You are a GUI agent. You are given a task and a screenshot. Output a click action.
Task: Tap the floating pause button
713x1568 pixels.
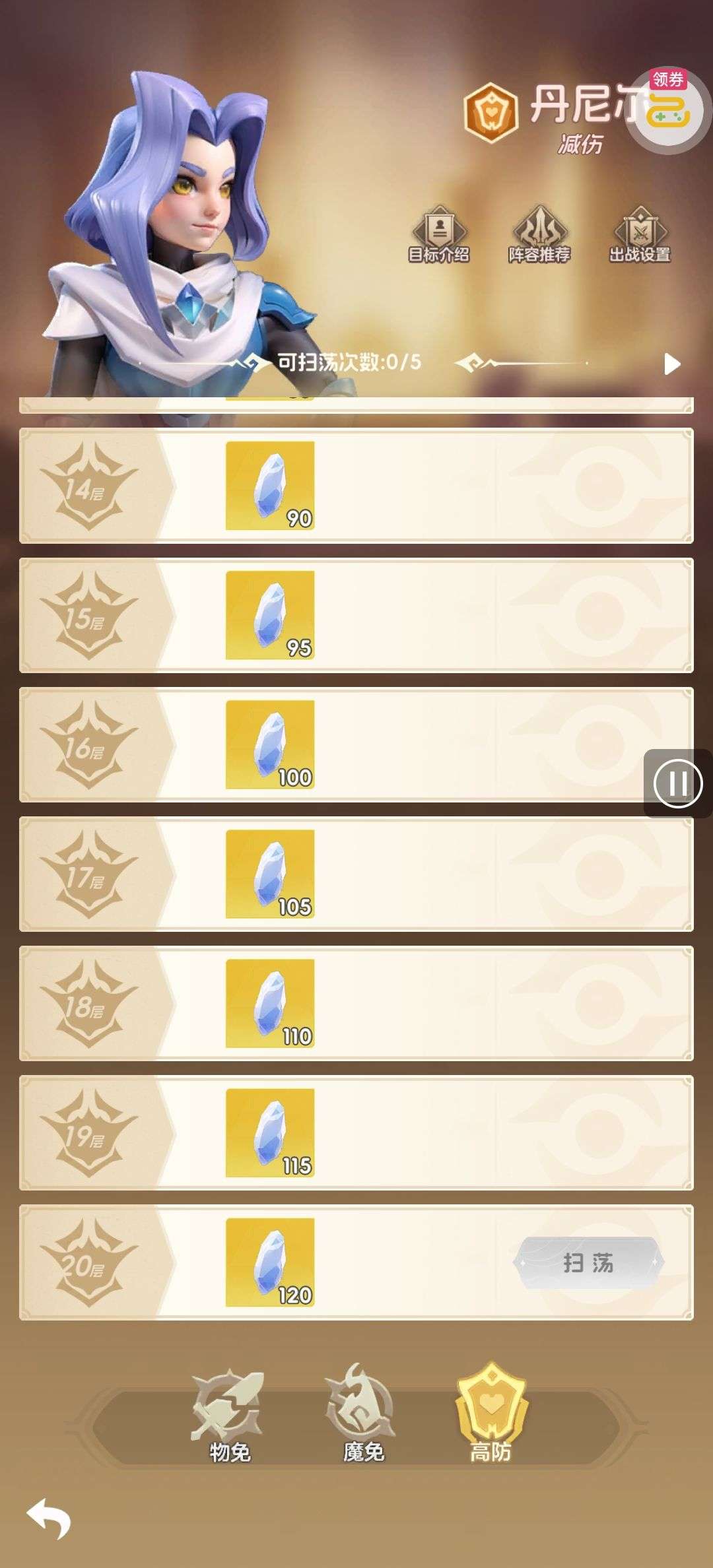677,783
